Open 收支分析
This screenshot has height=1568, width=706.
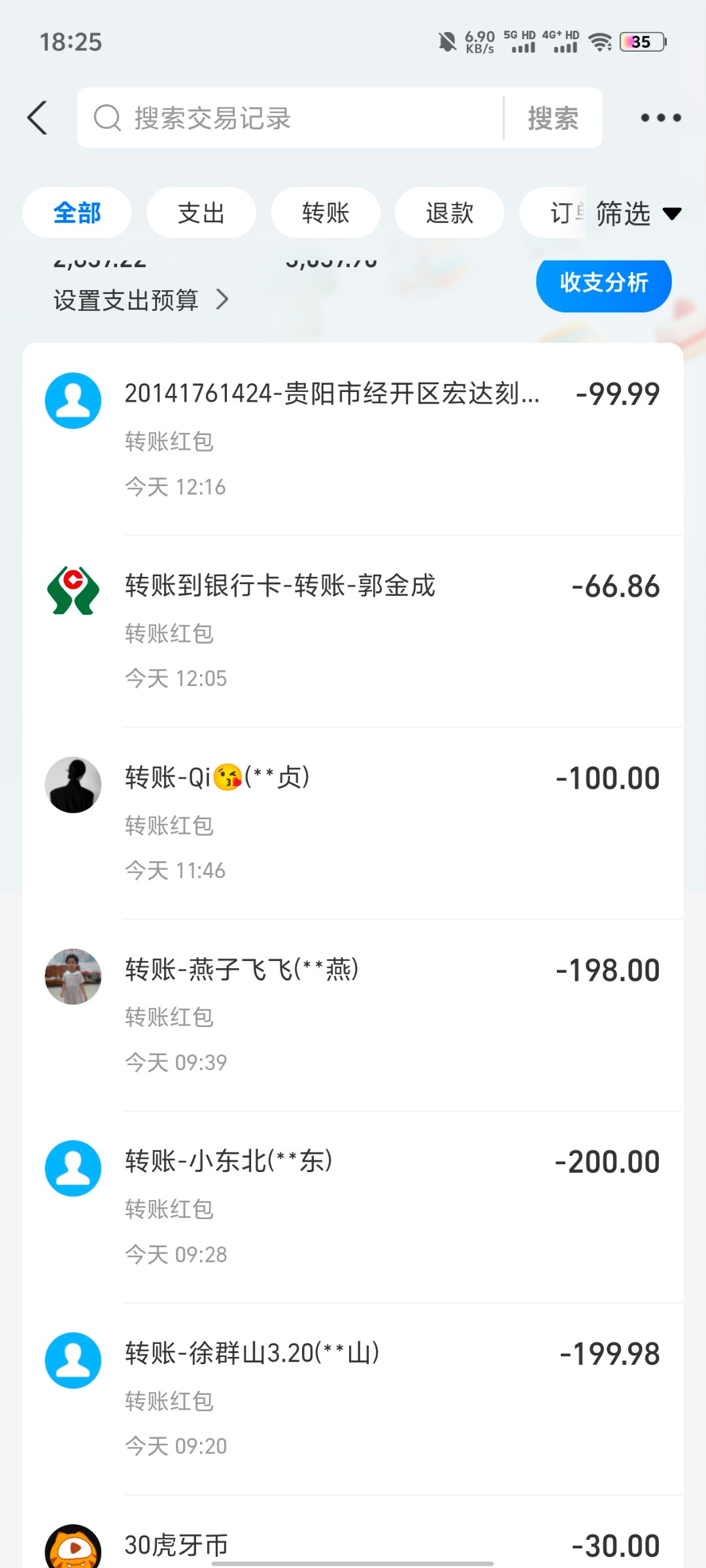click(x=603, y=283)
